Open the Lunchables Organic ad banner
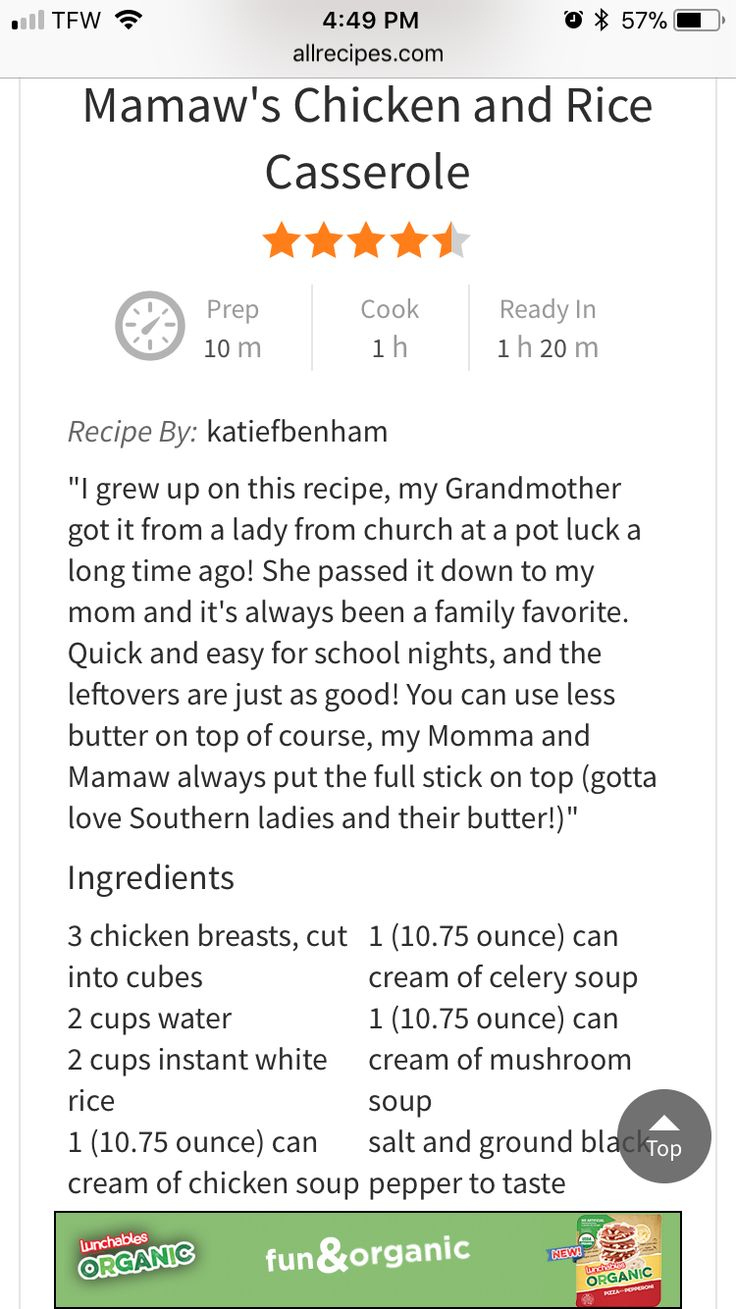This screenshot has width=736, height=1309. [x=368, y=1259]
